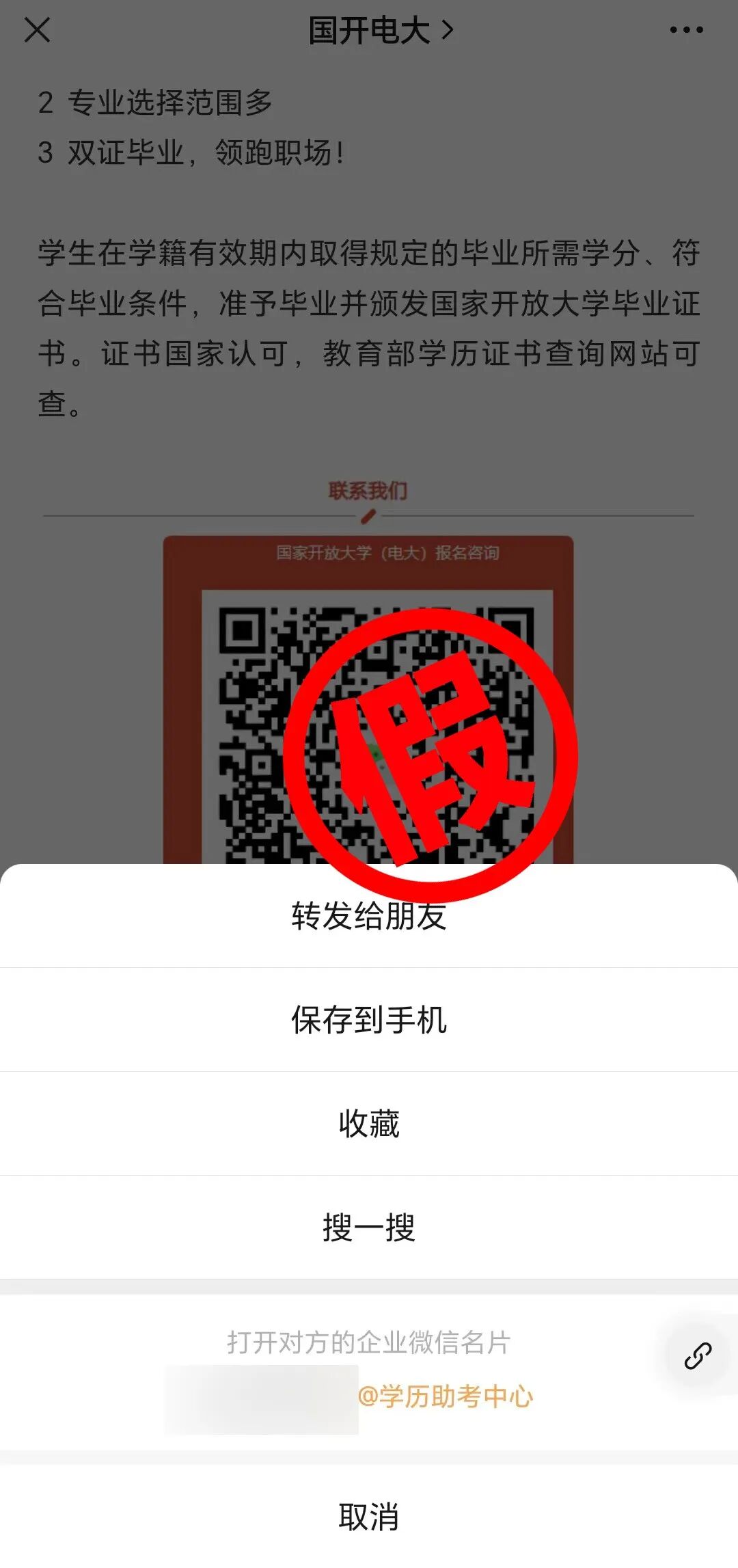
Task: Tap the 搜一搜 (Search) option icon row
Action: click(369, 1228)
